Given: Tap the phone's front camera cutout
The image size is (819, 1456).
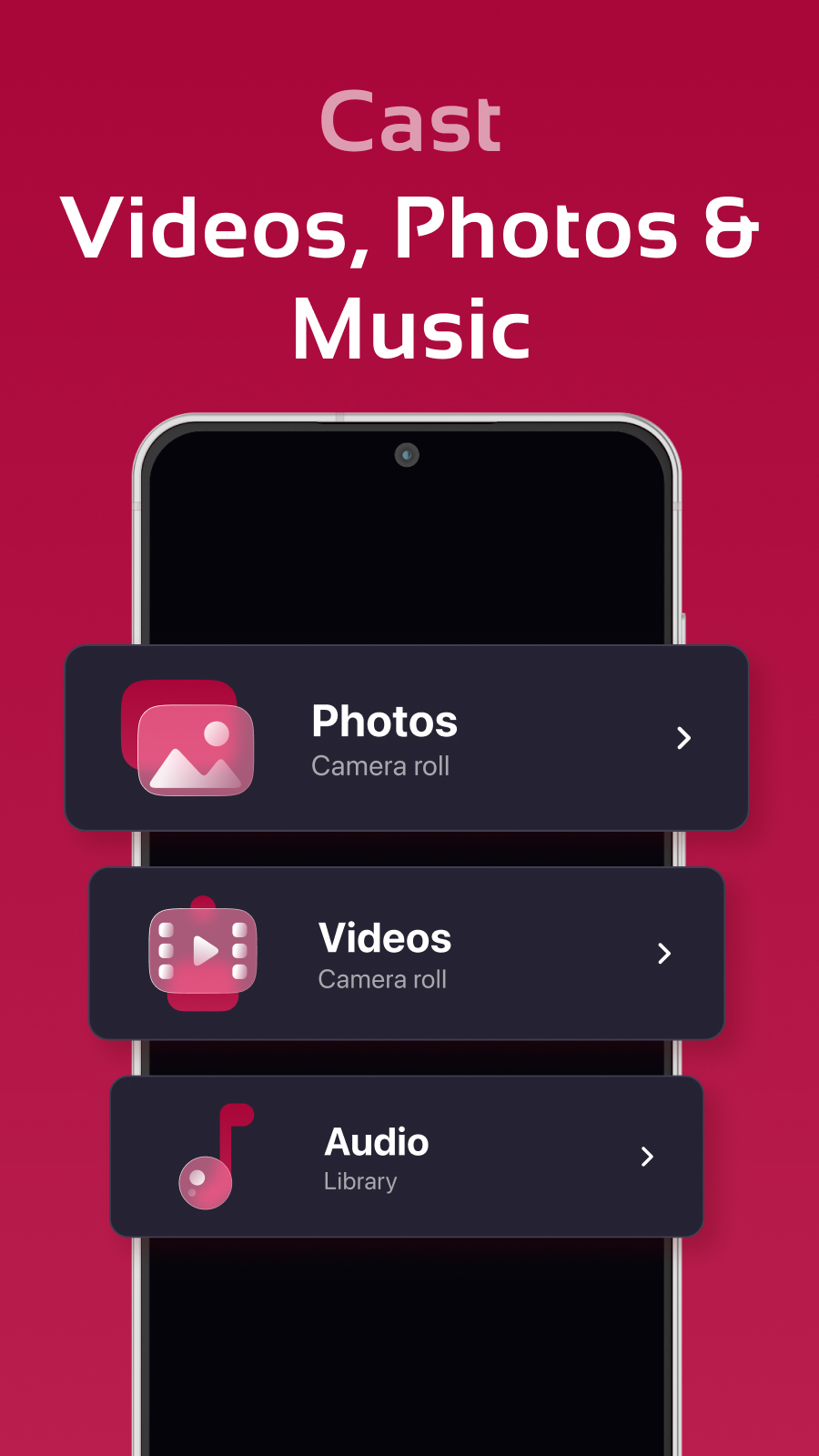Looking at the screenshot, I should click(406, 454).
